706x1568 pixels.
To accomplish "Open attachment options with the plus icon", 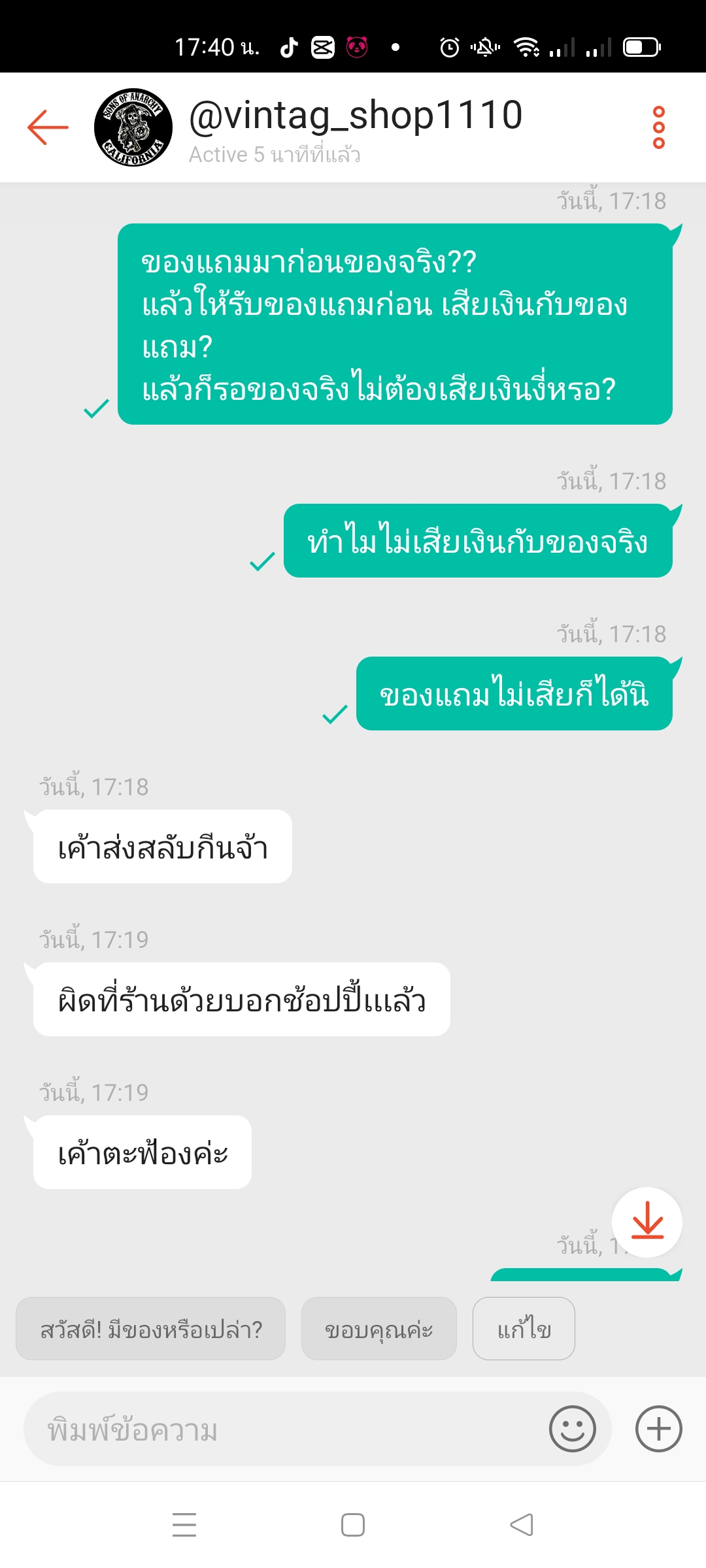I will click(659, 1429).
